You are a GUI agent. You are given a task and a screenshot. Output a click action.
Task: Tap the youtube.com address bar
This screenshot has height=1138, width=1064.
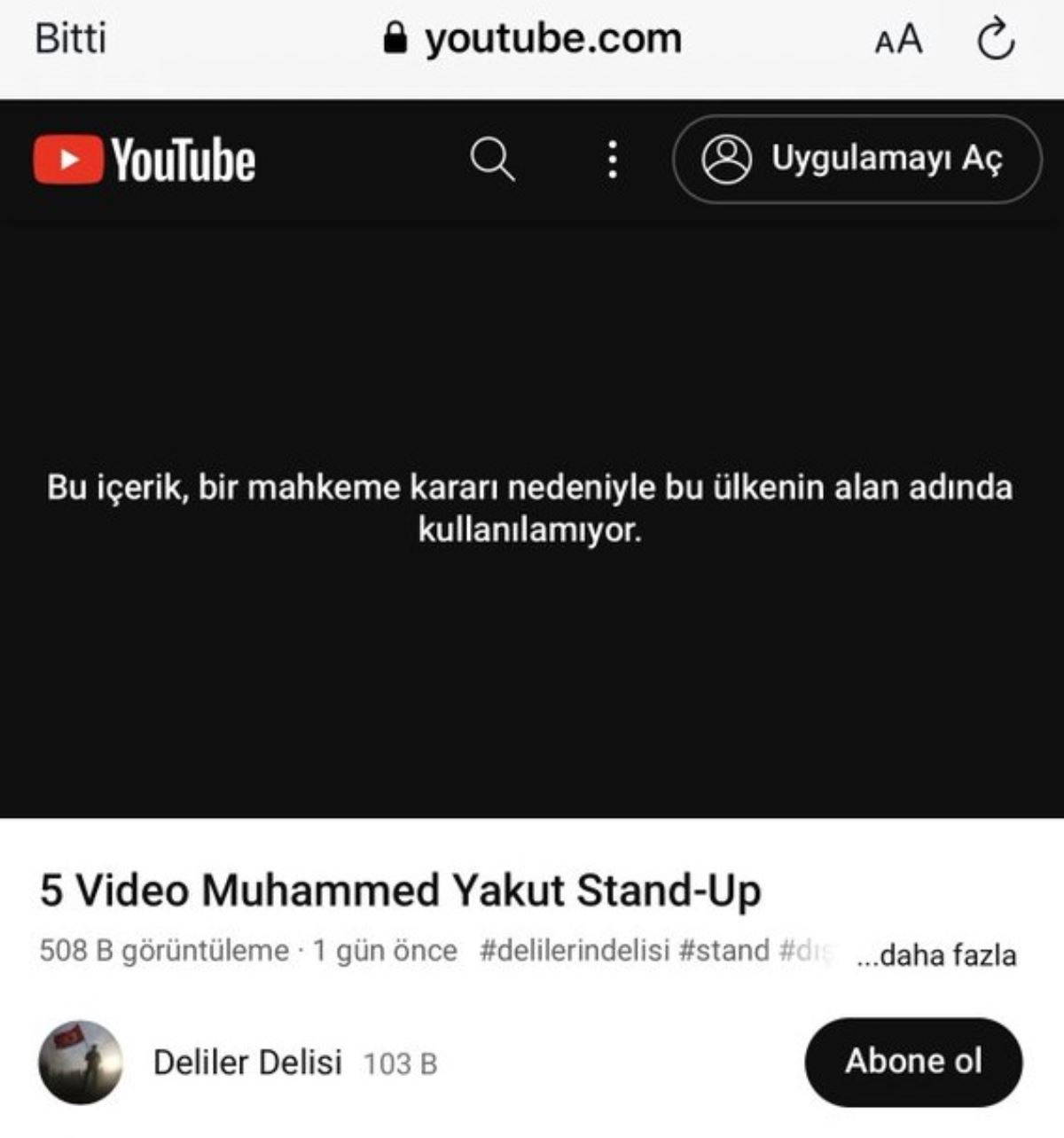(x=534, y=39)
